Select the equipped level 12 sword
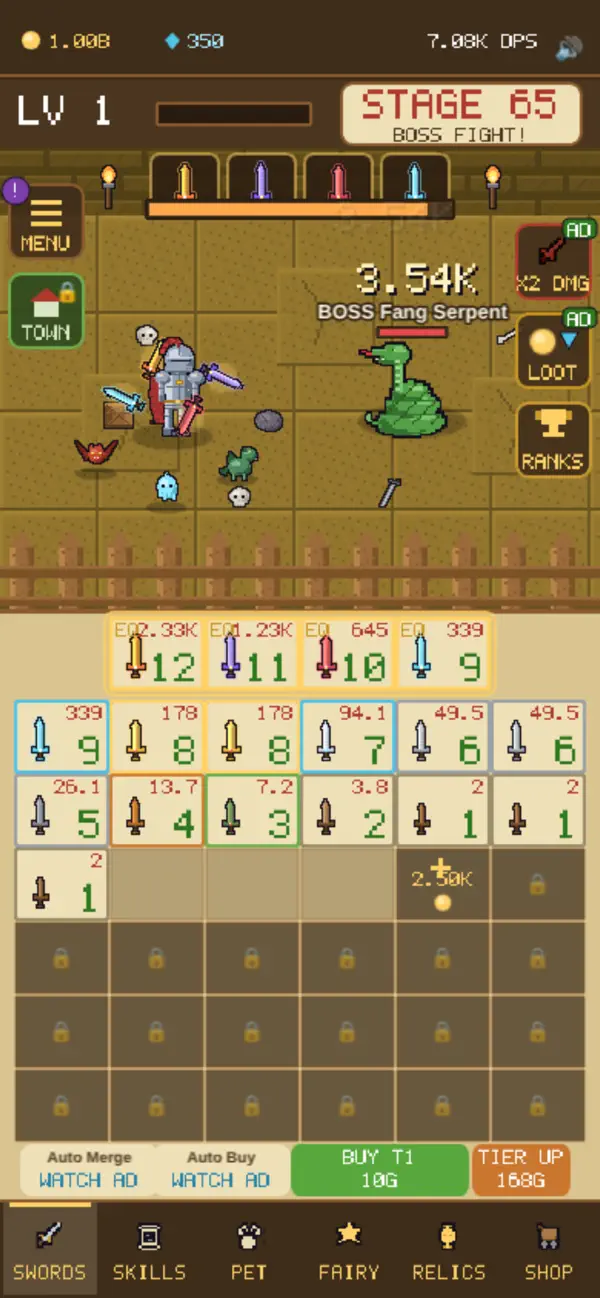600x1298 pixels. click(157, 652)
